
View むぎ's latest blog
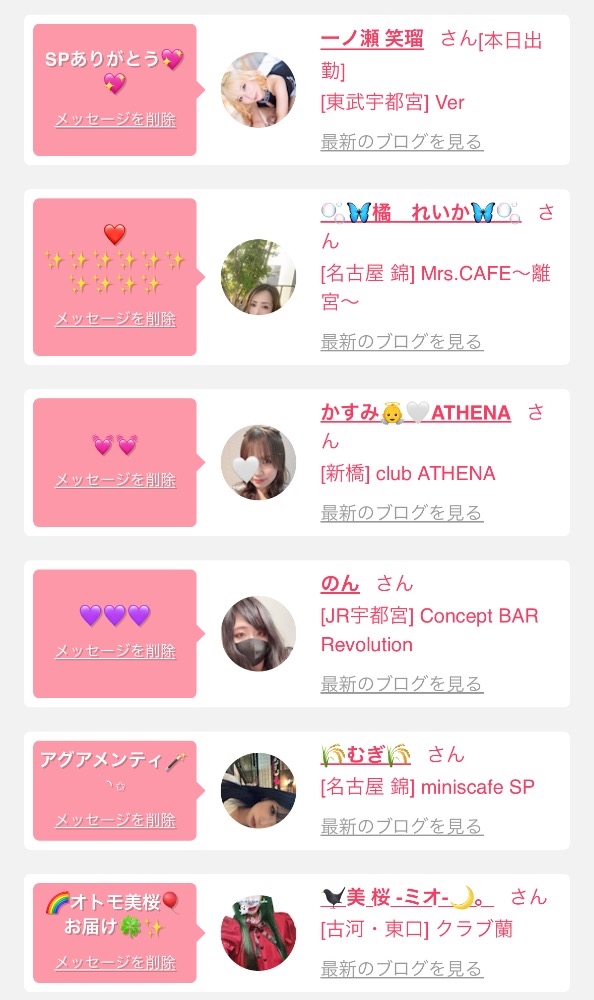click(401, 827)
